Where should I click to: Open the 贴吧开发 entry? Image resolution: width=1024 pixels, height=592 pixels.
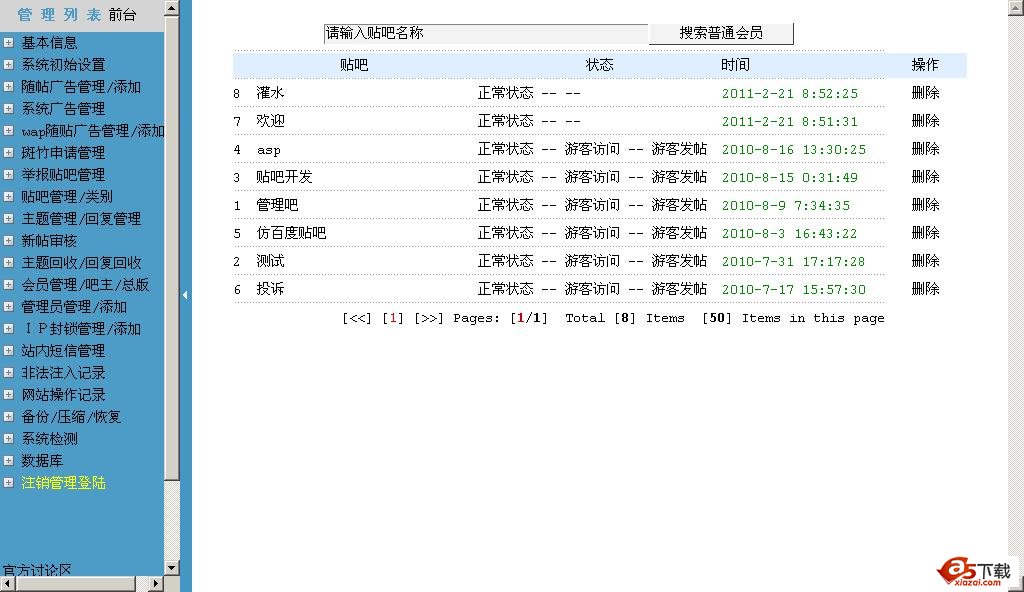(284, 177)
